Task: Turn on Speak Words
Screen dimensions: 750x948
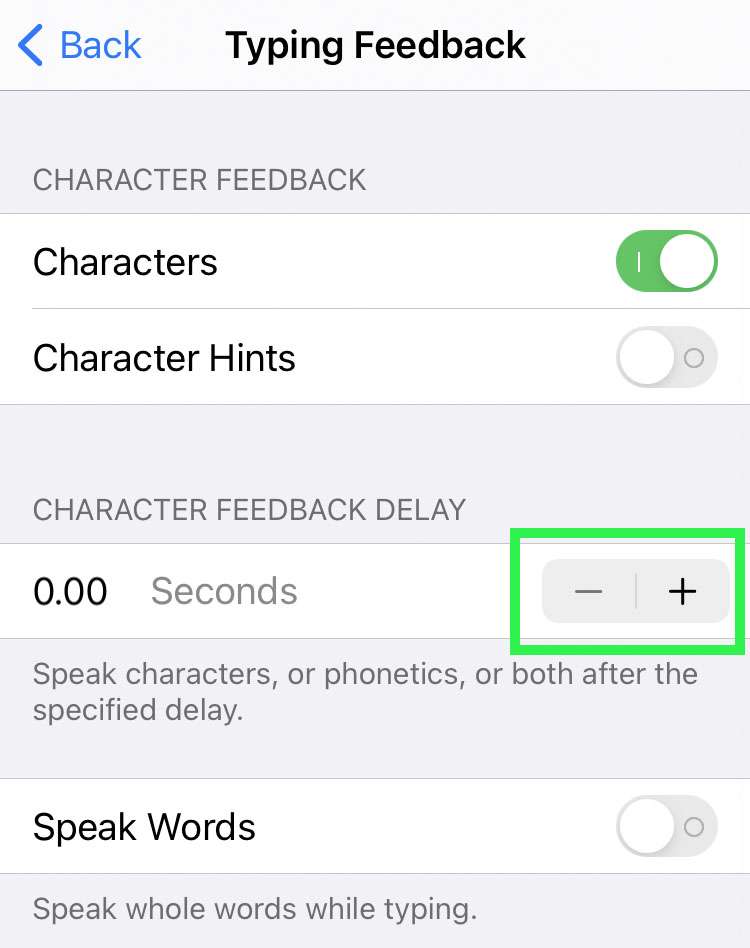Action: tap(666, 827)
